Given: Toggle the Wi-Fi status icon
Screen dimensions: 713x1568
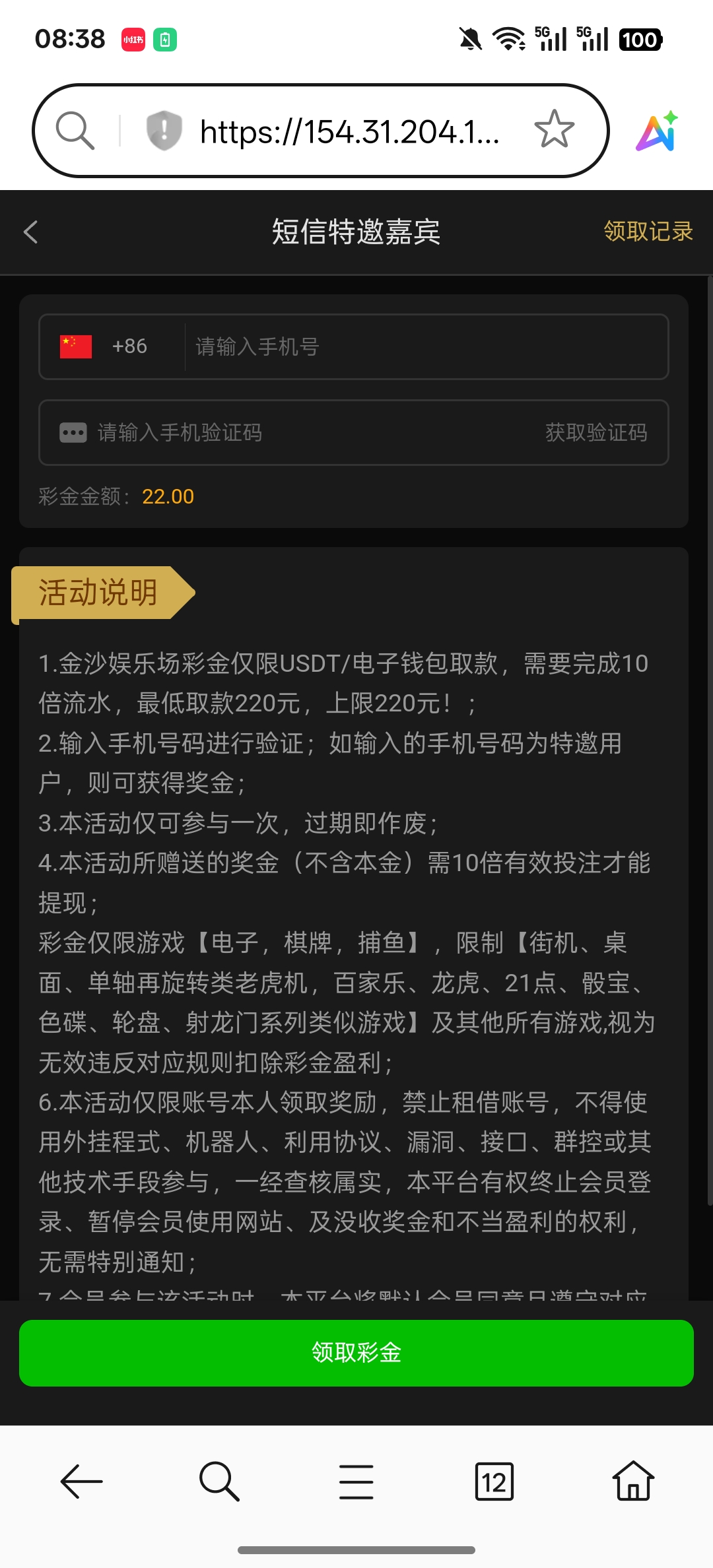Looking at the screenshot, I should click(x=509, y=40).
